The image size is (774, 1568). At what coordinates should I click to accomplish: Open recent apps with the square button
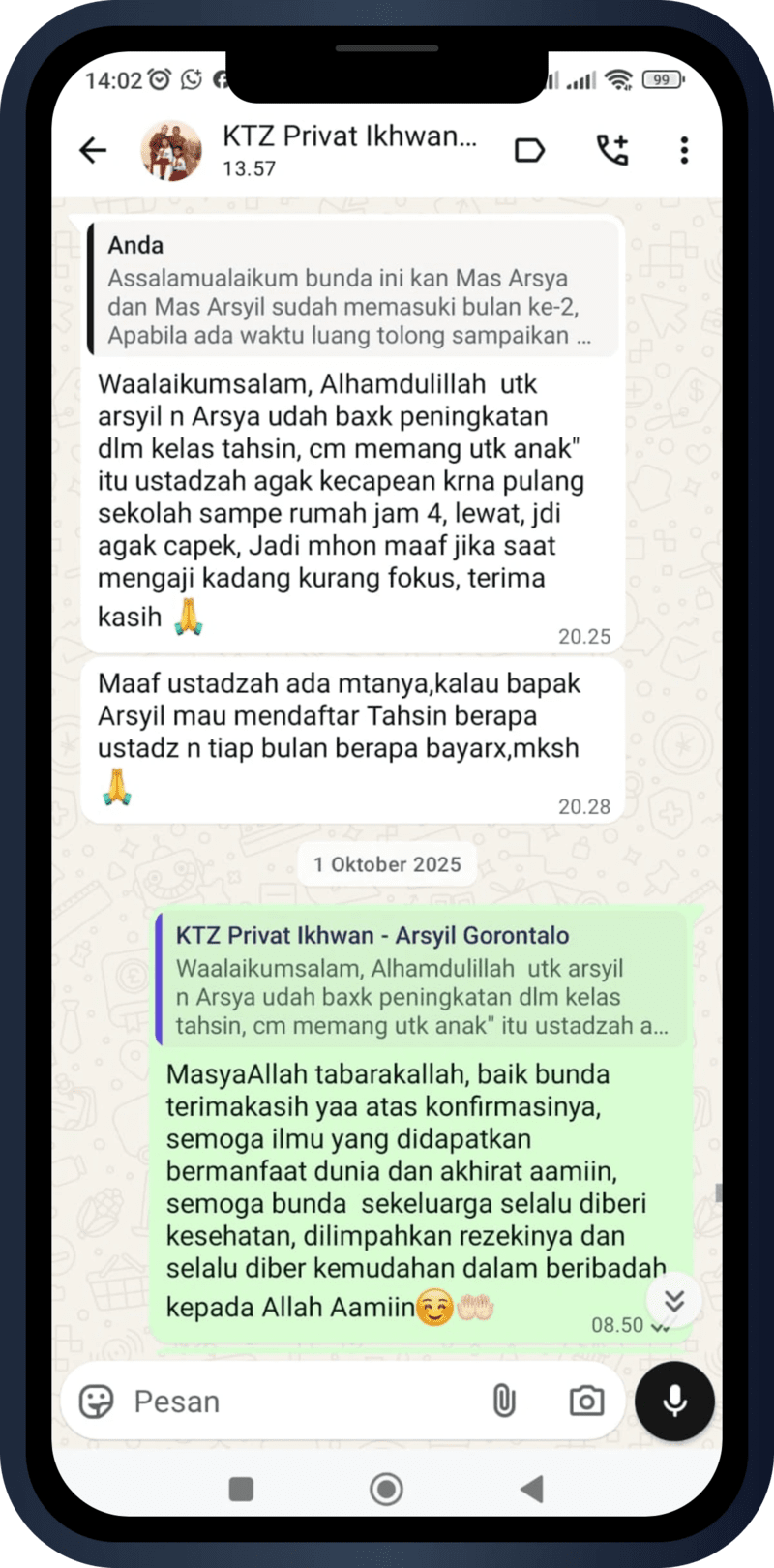coord(241,1489)
